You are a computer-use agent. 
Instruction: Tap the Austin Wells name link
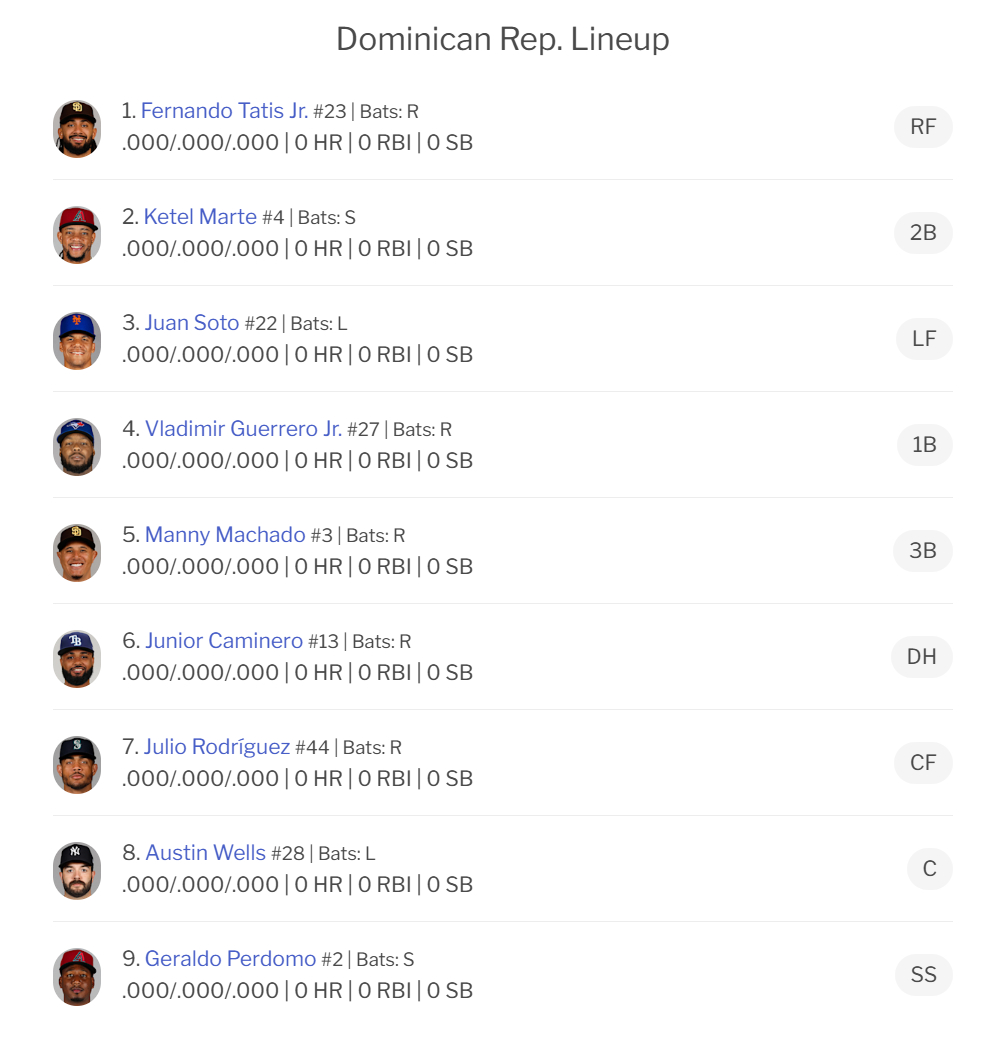(206, 853)
